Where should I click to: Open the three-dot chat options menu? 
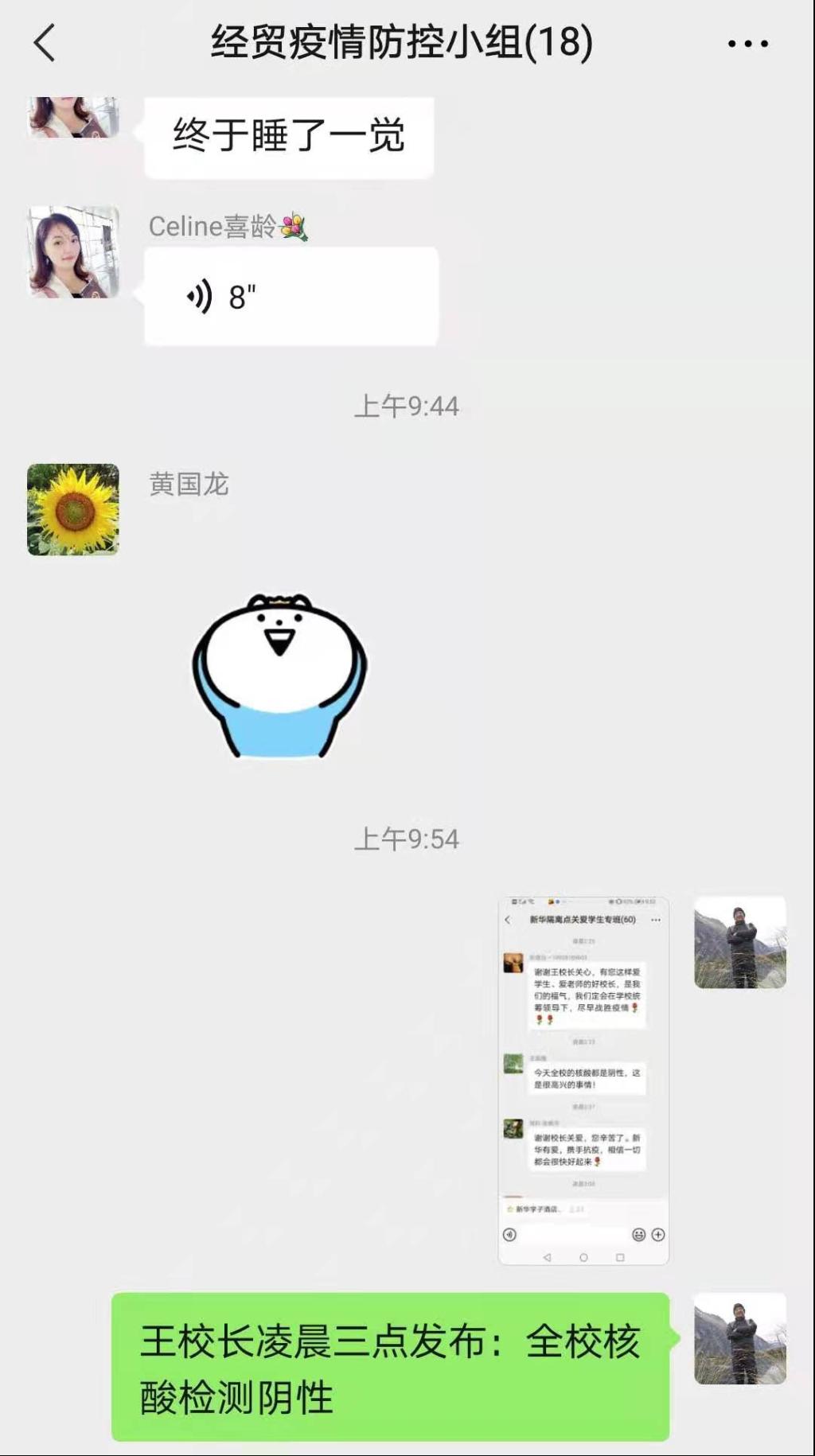click(x=747, y=44)
